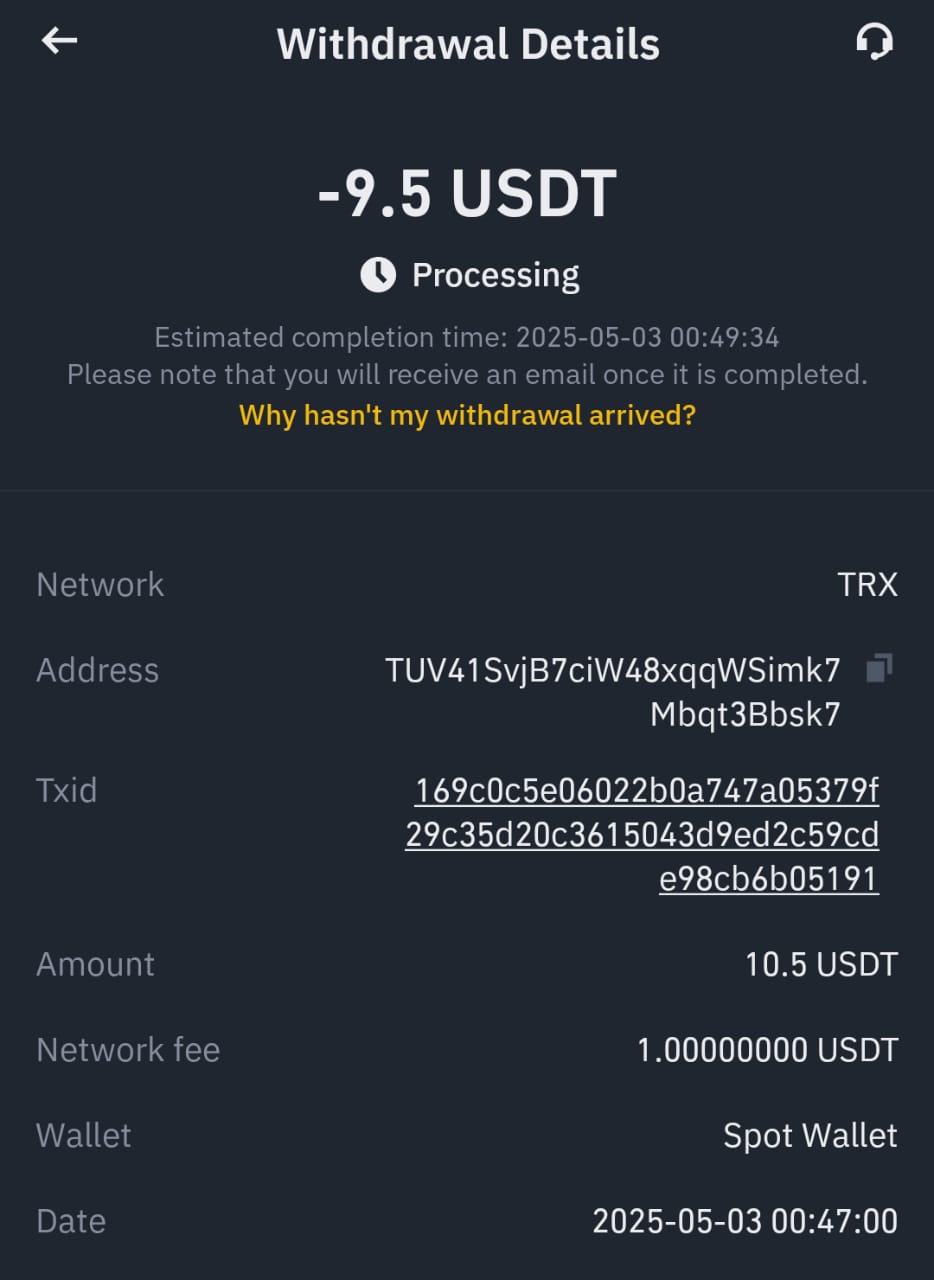The width and height of the screenshot is (934, 1280).
Task: Copy the TRX address using the copy icon
Action: (878, 668)
